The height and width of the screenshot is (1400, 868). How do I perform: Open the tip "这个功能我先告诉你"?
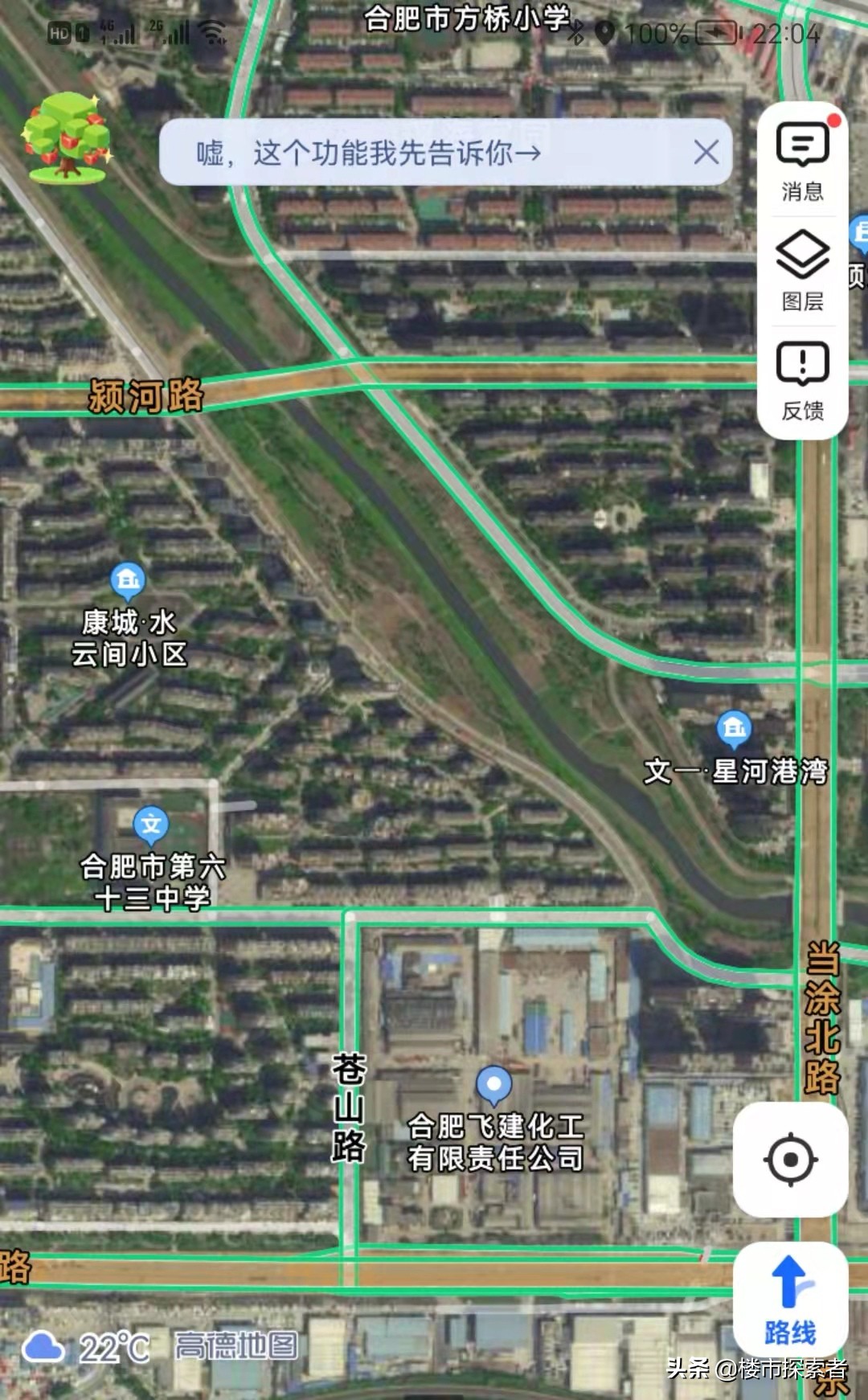(369, 153)
